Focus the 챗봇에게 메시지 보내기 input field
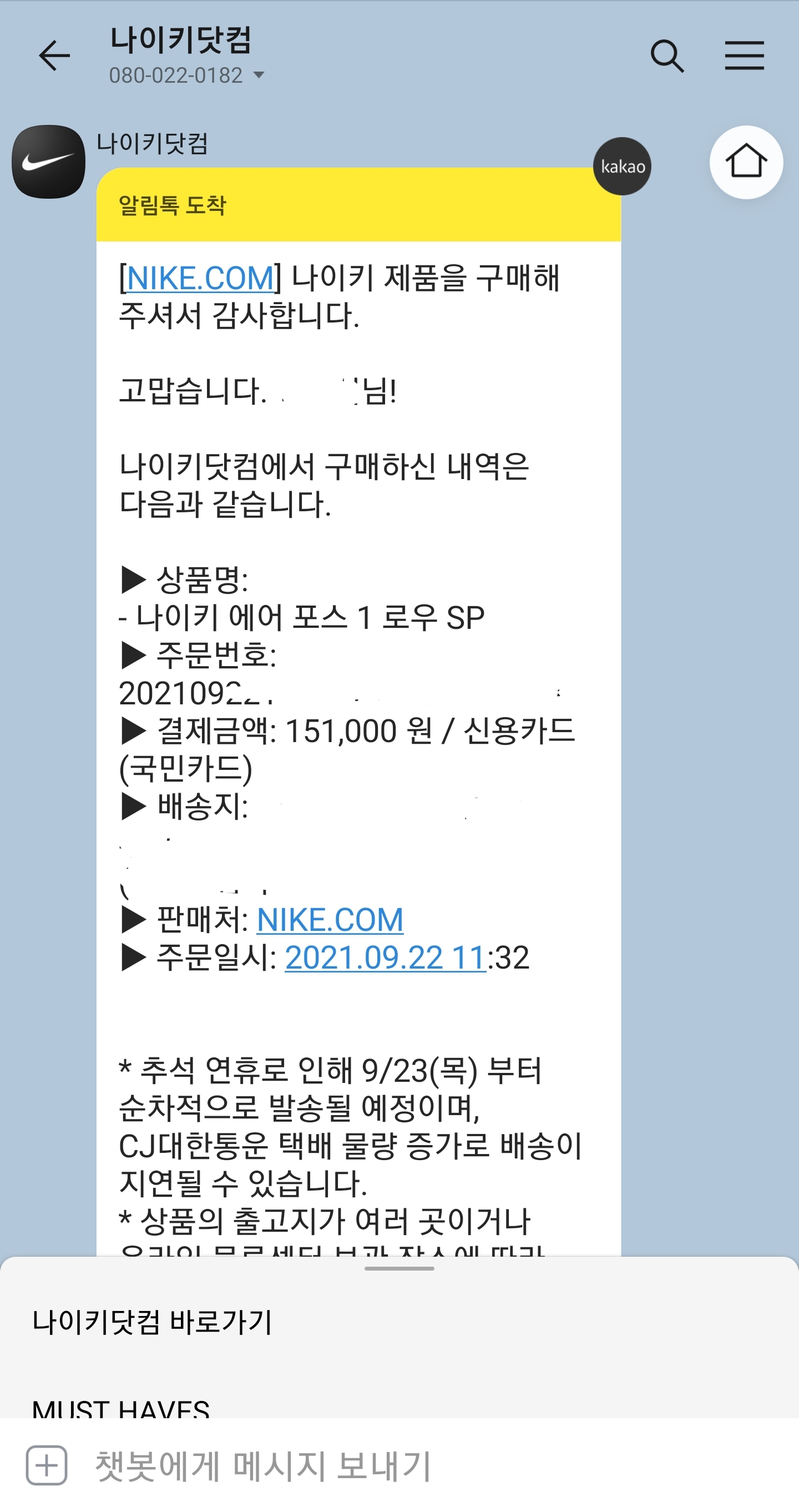799x1512 pixels. tap(434, 1465)
